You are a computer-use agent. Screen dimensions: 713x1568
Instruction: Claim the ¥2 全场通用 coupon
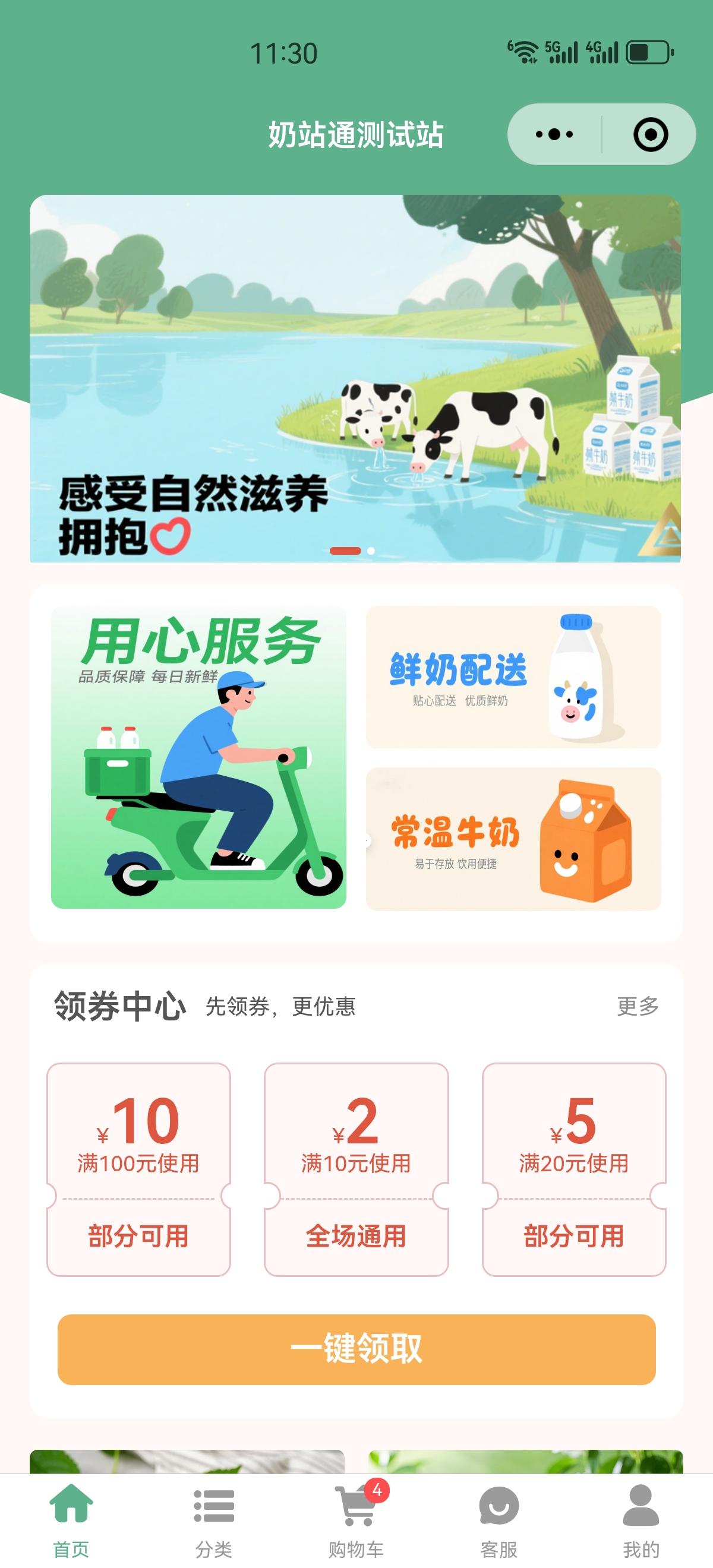click(356, 1169)
